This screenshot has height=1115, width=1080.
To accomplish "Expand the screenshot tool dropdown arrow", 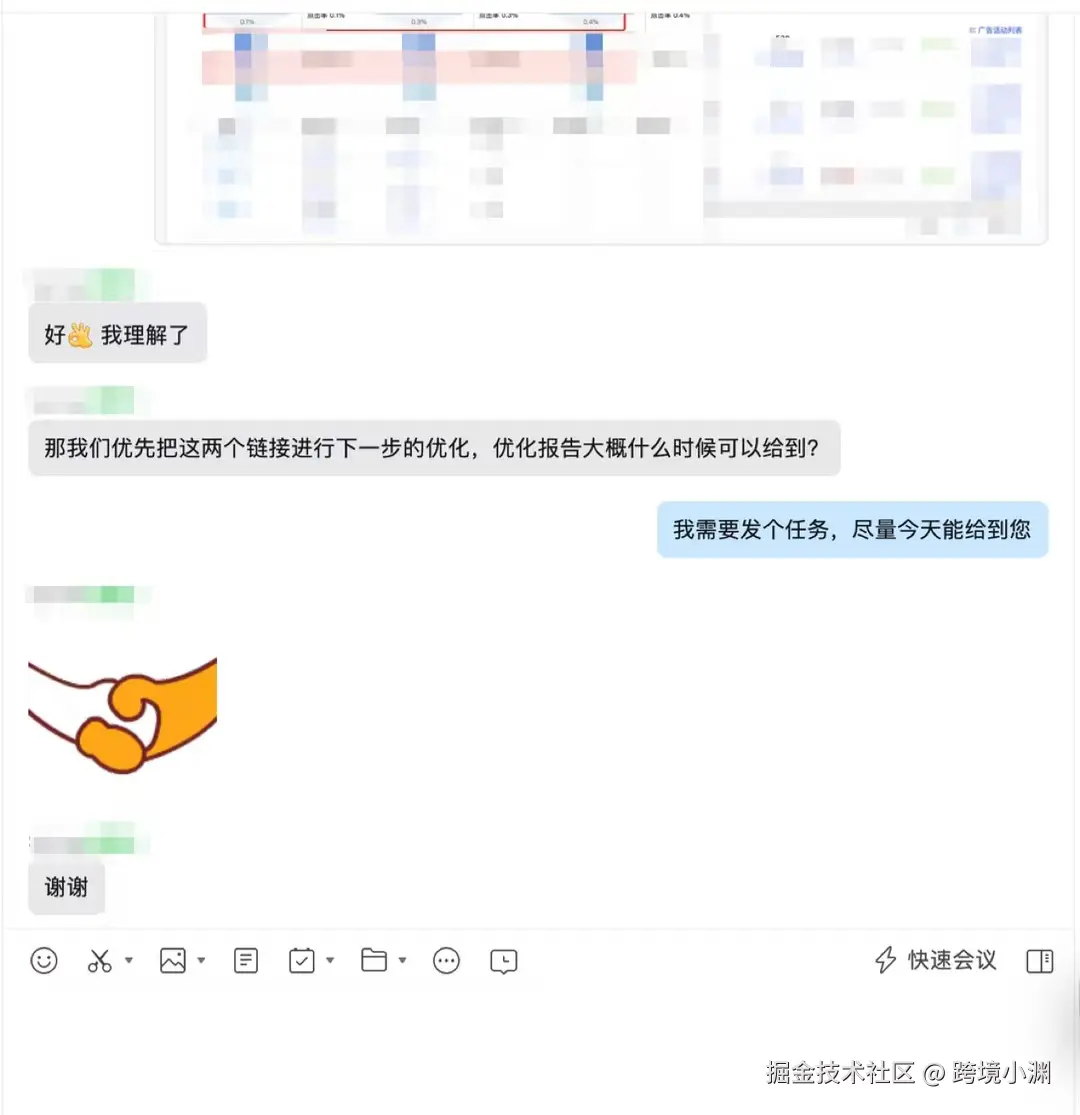I will click(x=129, y=961).
